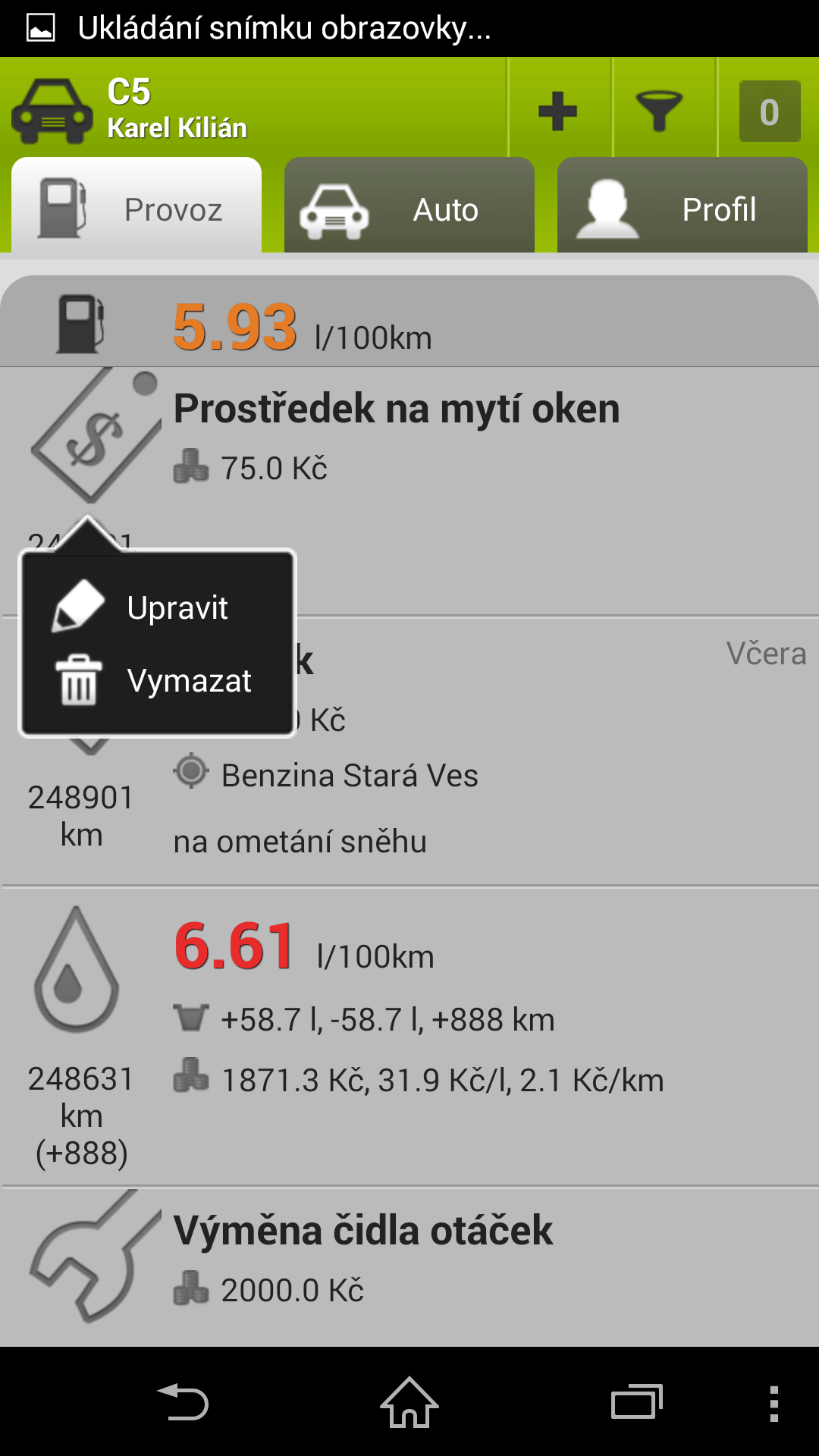Choose Upravit in the popup menu
The height and width of the screenshot is (1456, 819).
pos(158,607)
